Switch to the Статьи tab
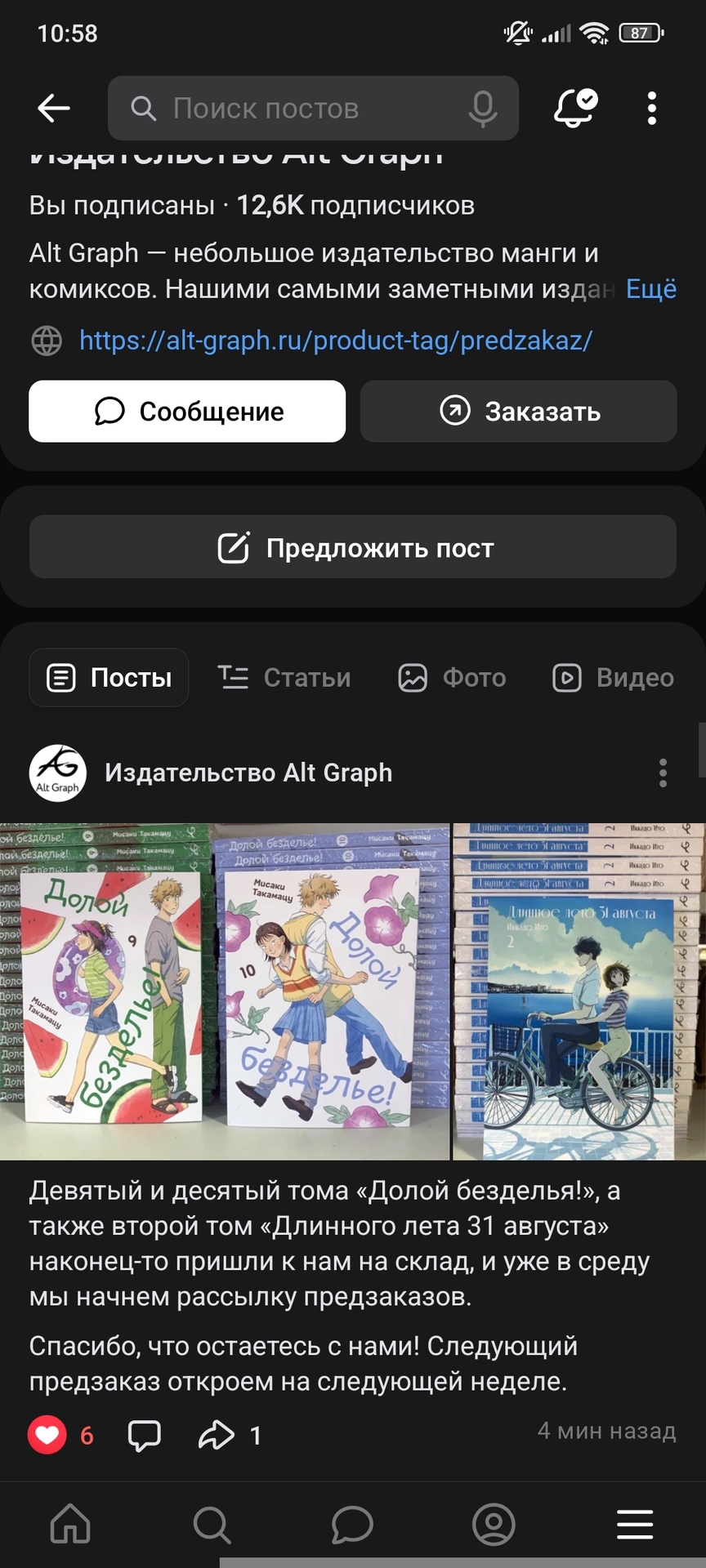The height and width of the screenshot is (1568, 706). (284, 678)
